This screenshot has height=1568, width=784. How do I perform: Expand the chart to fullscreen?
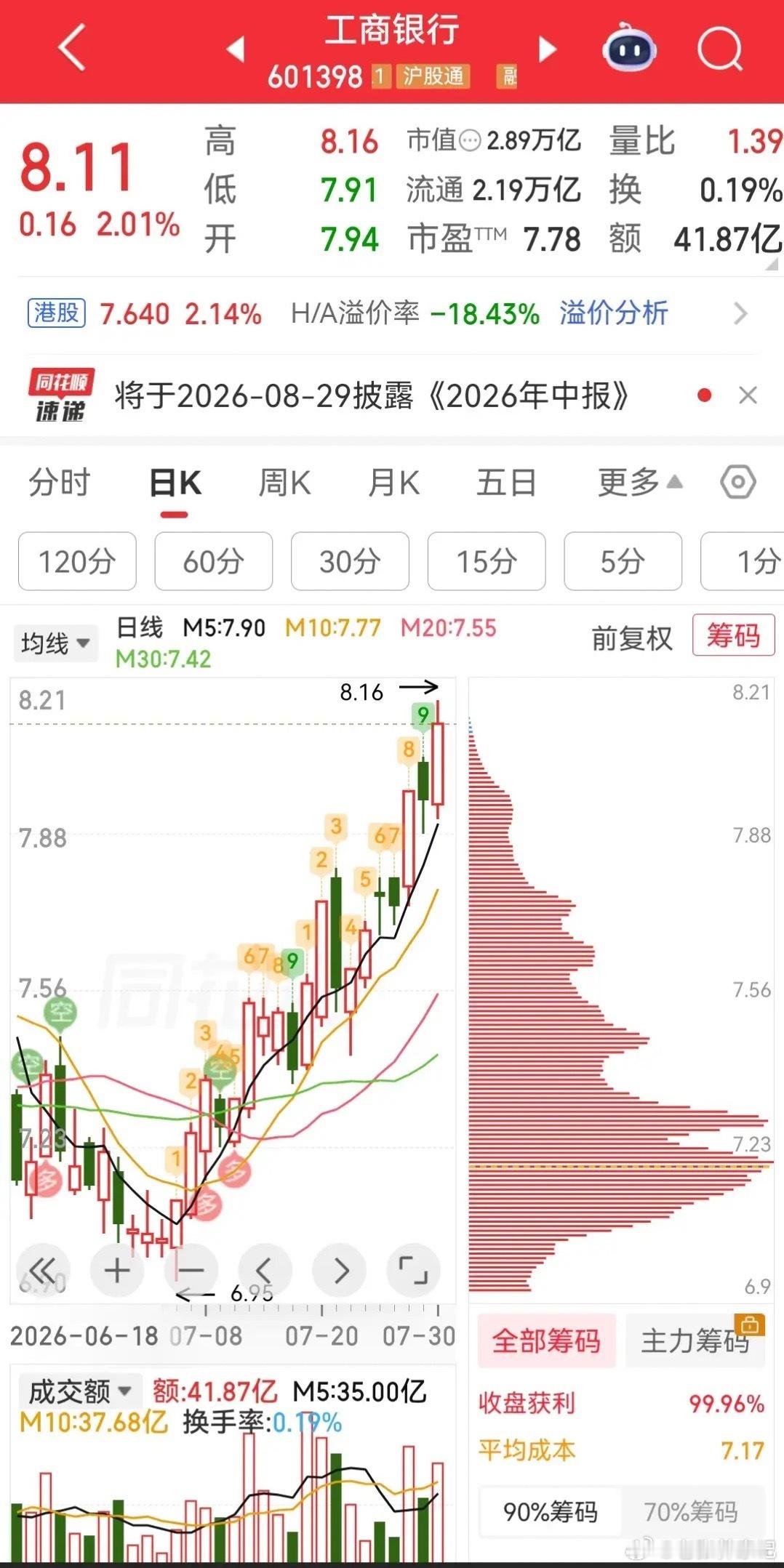[x=413, y=1271]
